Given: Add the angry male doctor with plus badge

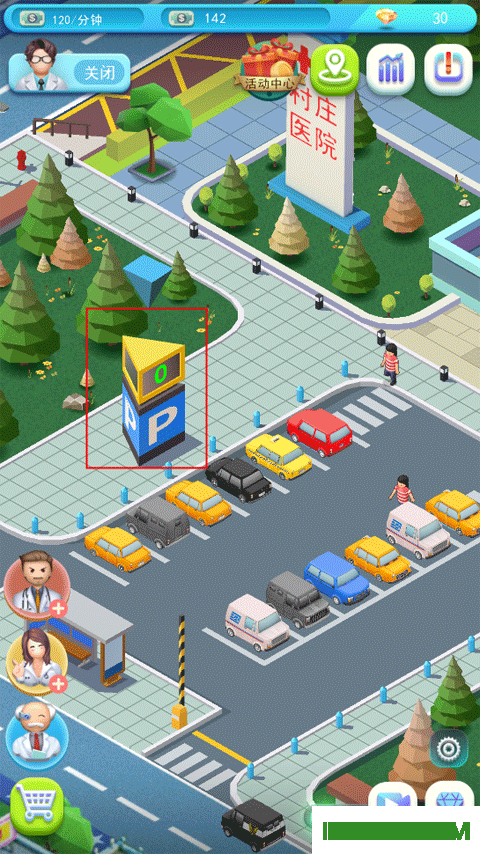Looking at the screenshot, I should (x=37, y=584).
